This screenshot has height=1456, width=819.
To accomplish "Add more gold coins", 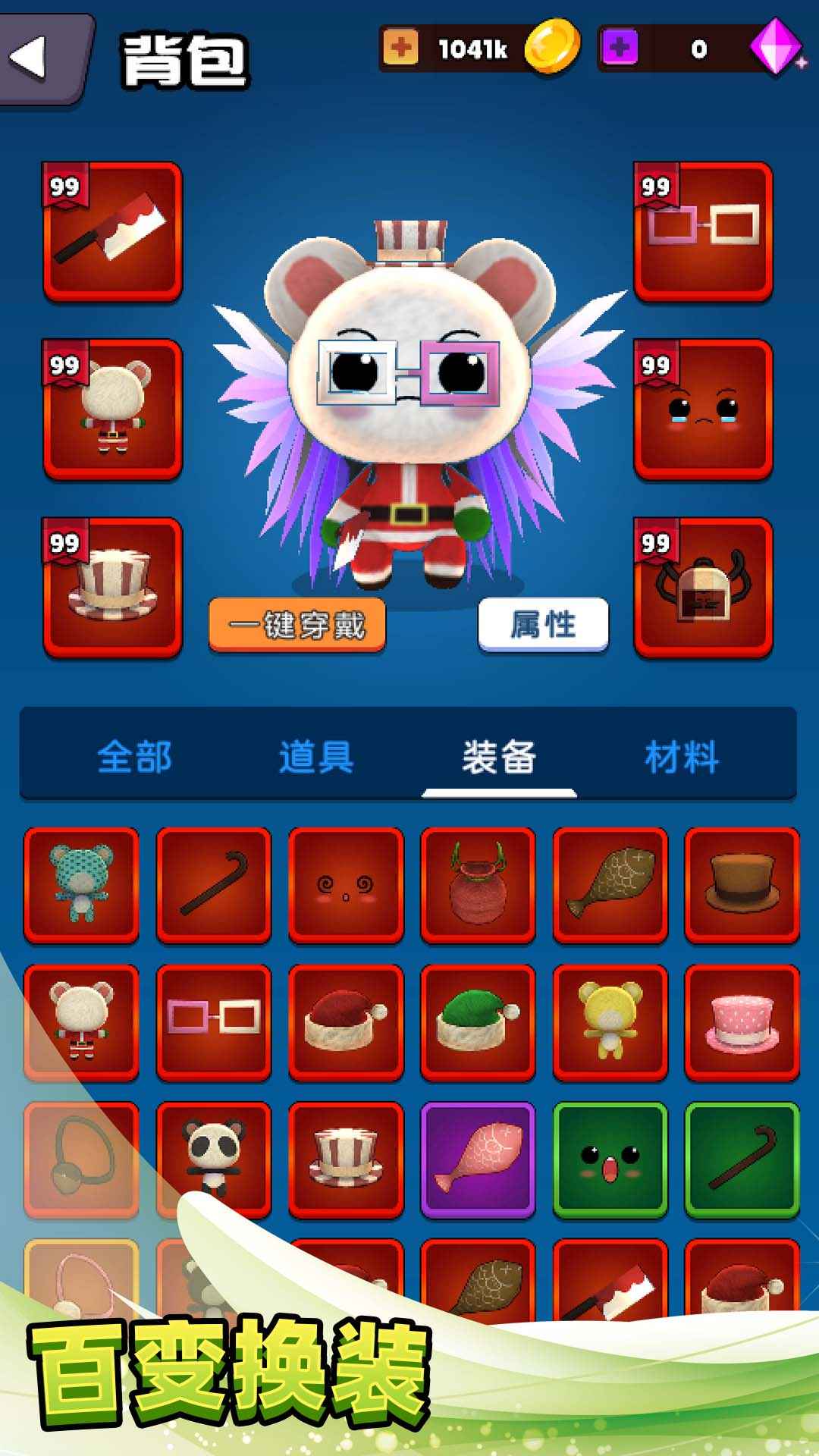I will [x=400, y=49].
